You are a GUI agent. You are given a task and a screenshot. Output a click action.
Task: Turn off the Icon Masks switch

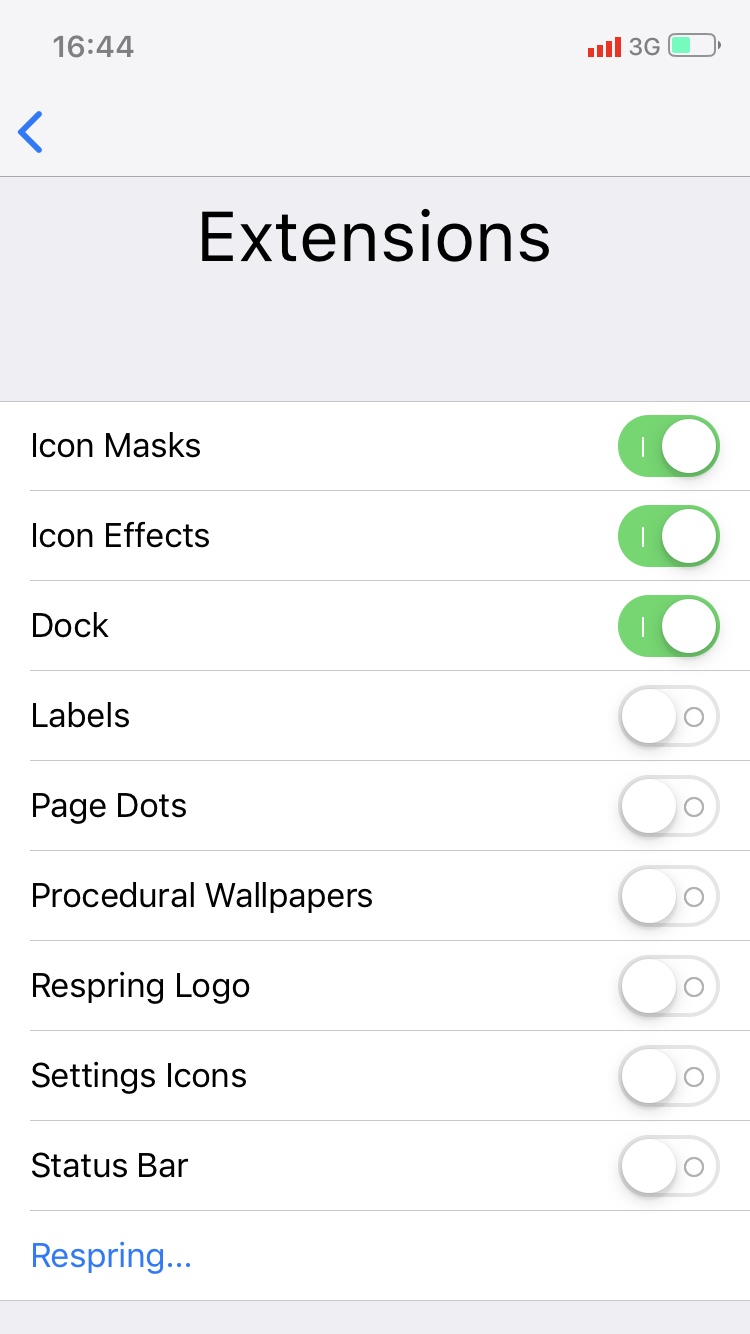click(x=668, y=446)
